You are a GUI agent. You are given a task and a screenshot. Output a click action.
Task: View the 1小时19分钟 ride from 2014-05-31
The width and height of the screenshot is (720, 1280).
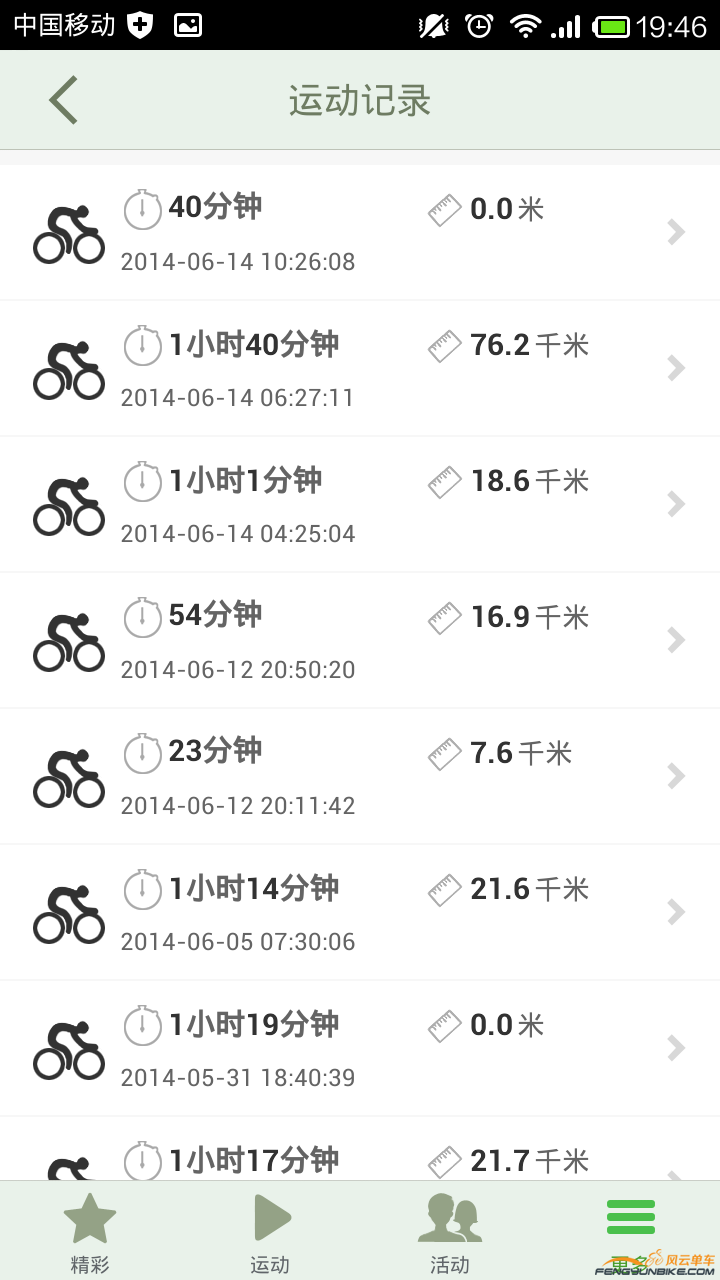pyautogui.click(x=360, y=1048)
